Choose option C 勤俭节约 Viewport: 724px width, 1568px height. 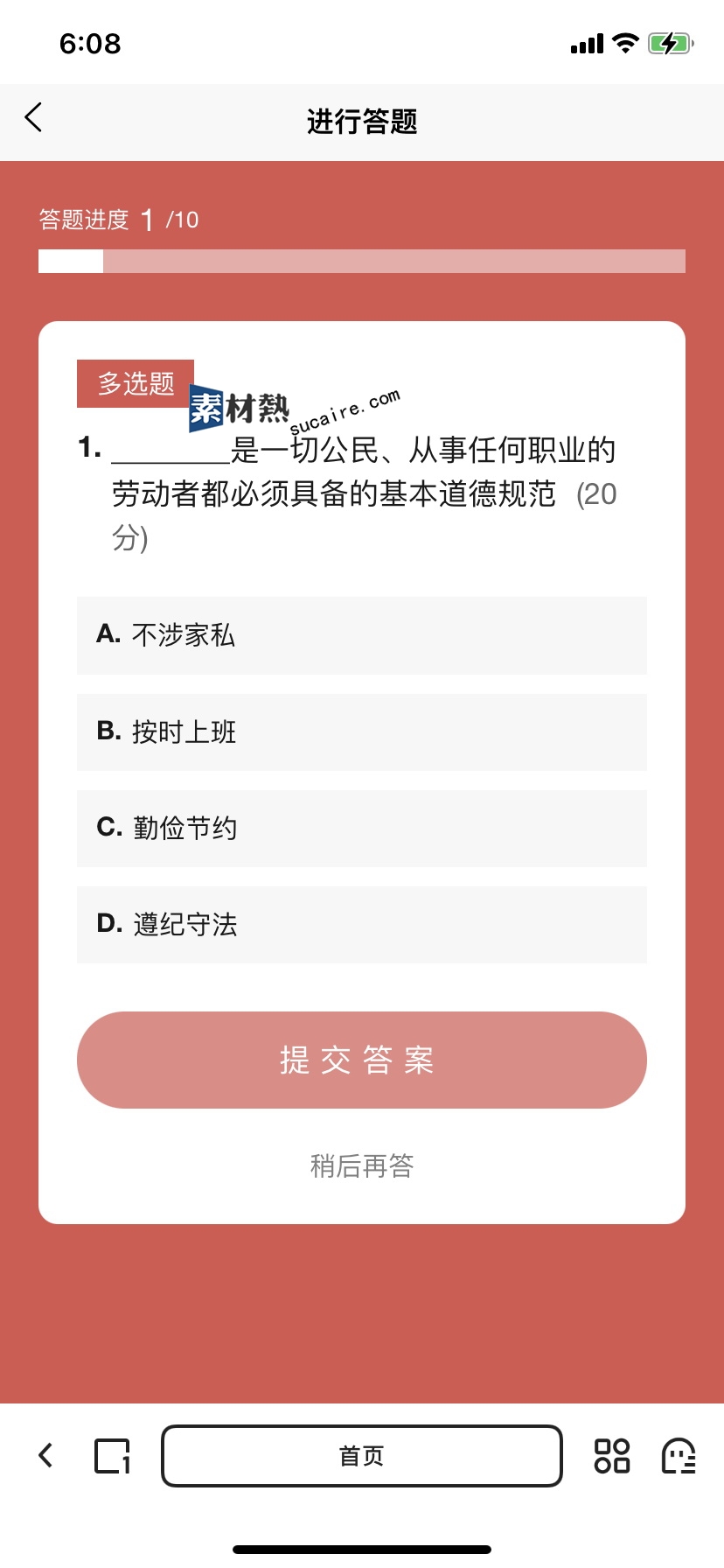[362, 829]
